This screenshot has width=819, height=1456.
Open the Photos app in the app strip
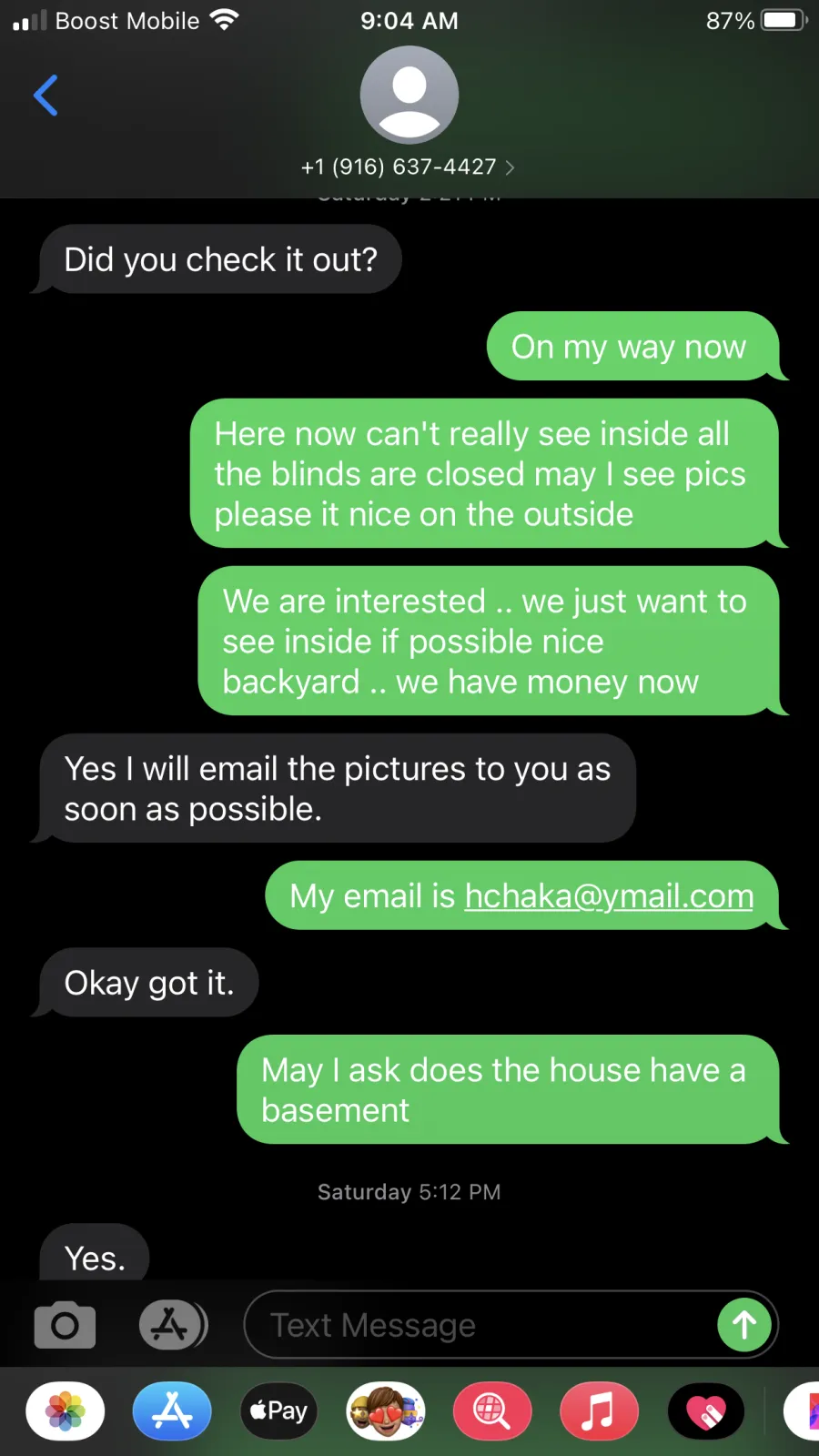pos(66,1411)
